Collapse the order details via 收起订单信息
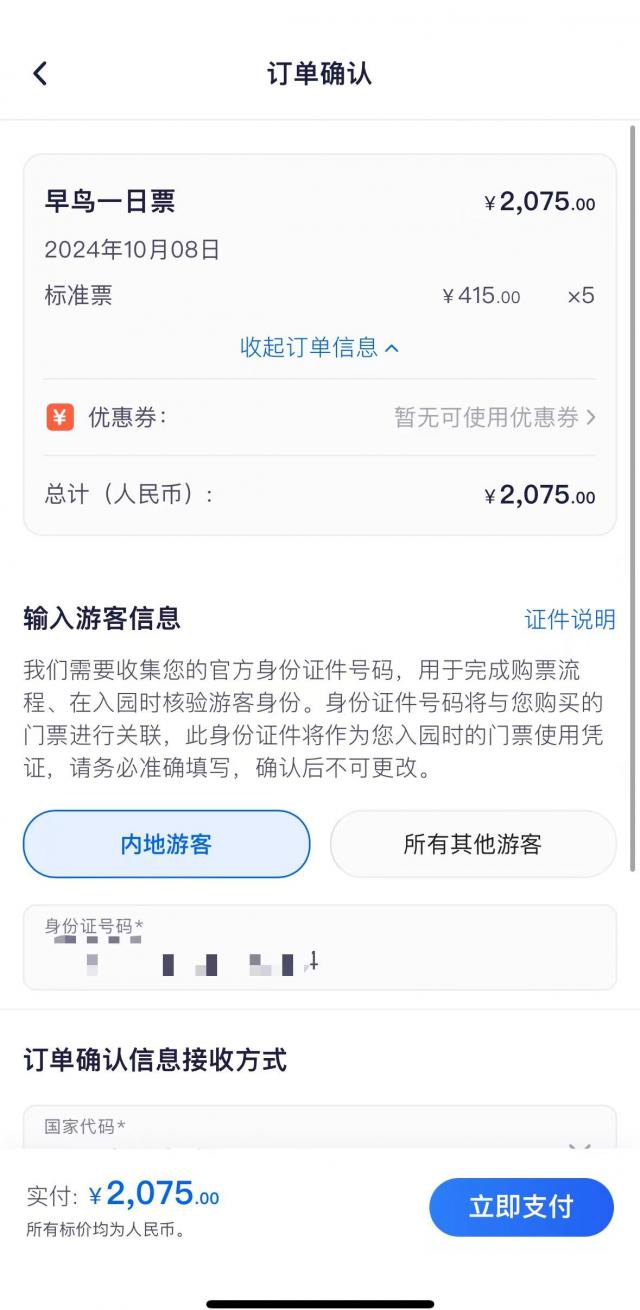Image resolution: width=640 pixels, height=1310 pixels. [x=319, y=347]
